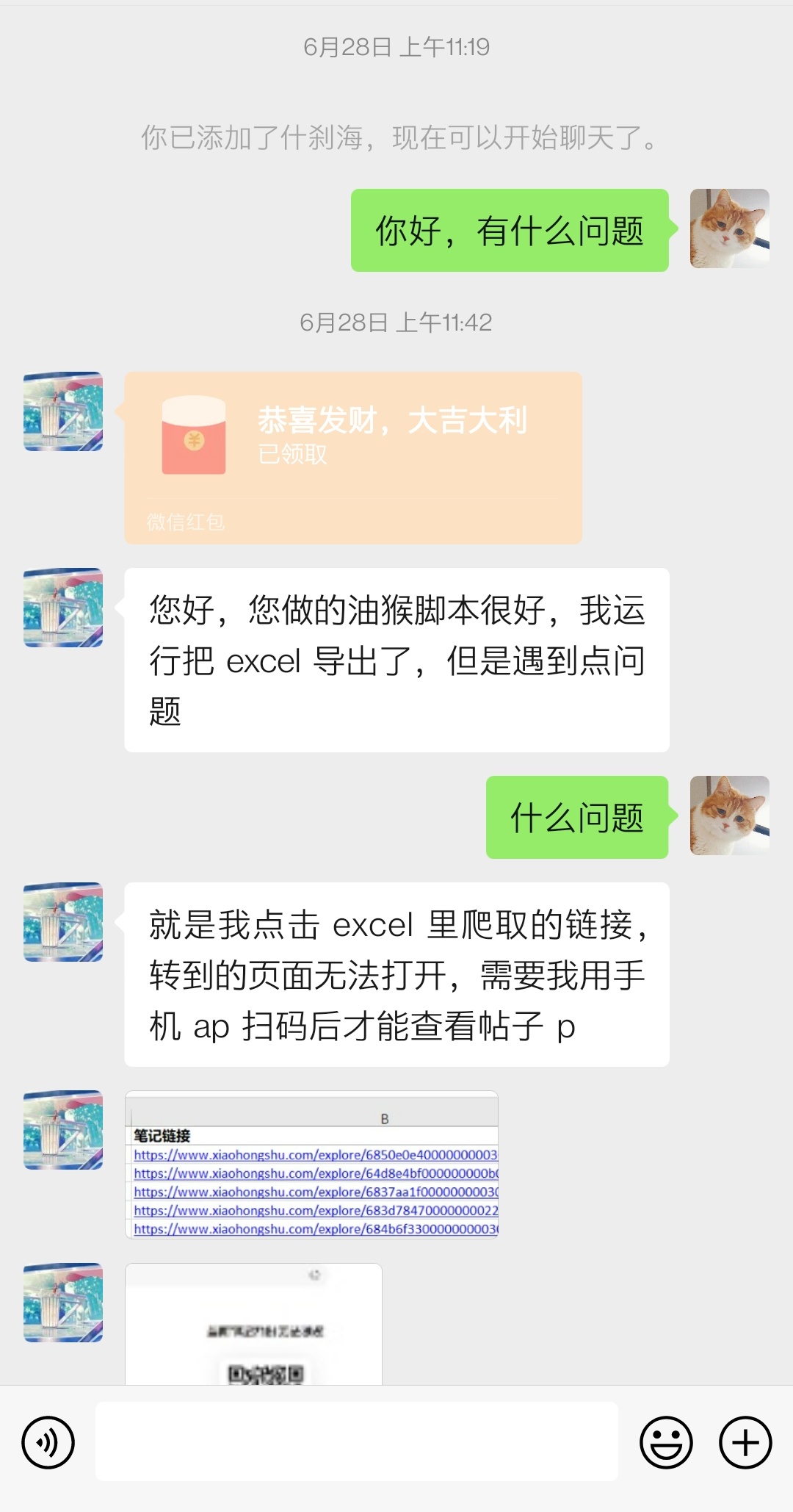Screen dimensions: 793x1512
Task: Tap the message text field
Action: click(356, 1441)
